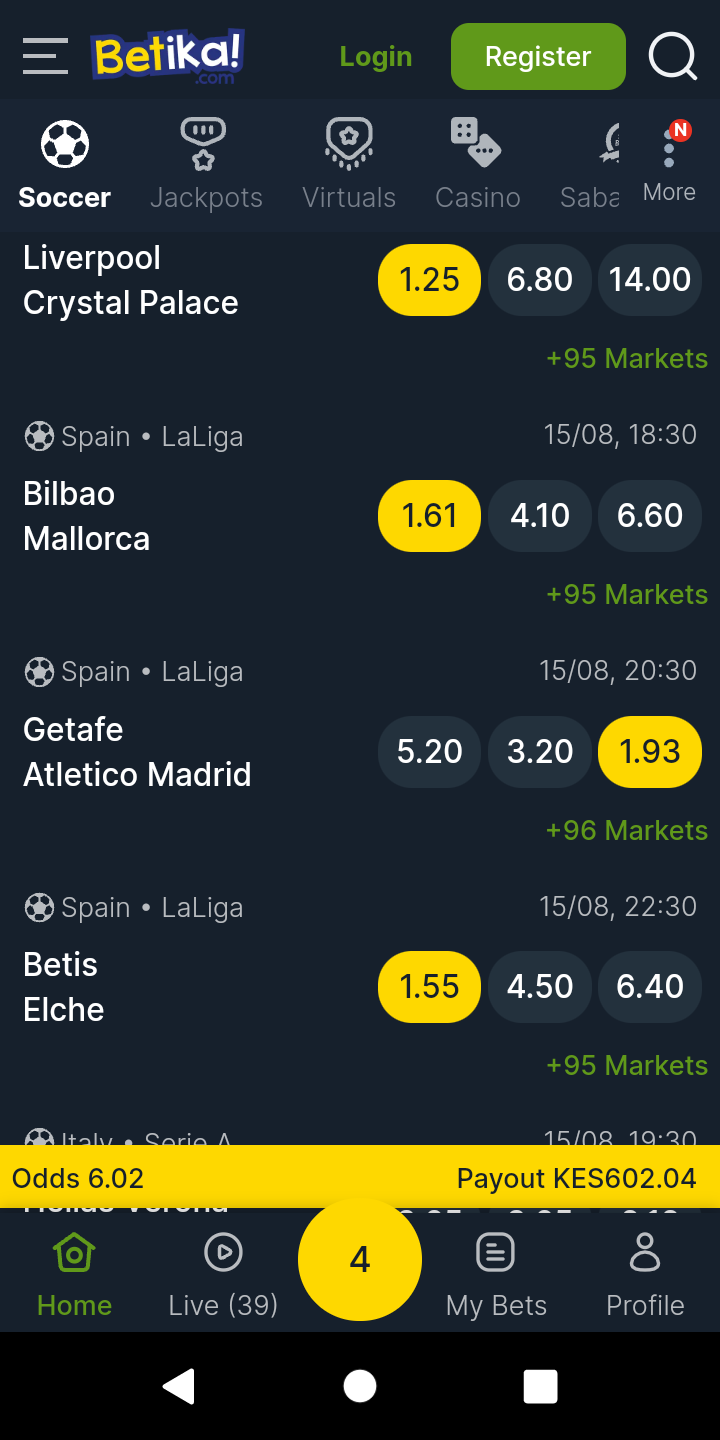The height and width of the screenshot is (1440, 720).
Task: View +96 Markets for Getafe match
Action: (627, 830)
